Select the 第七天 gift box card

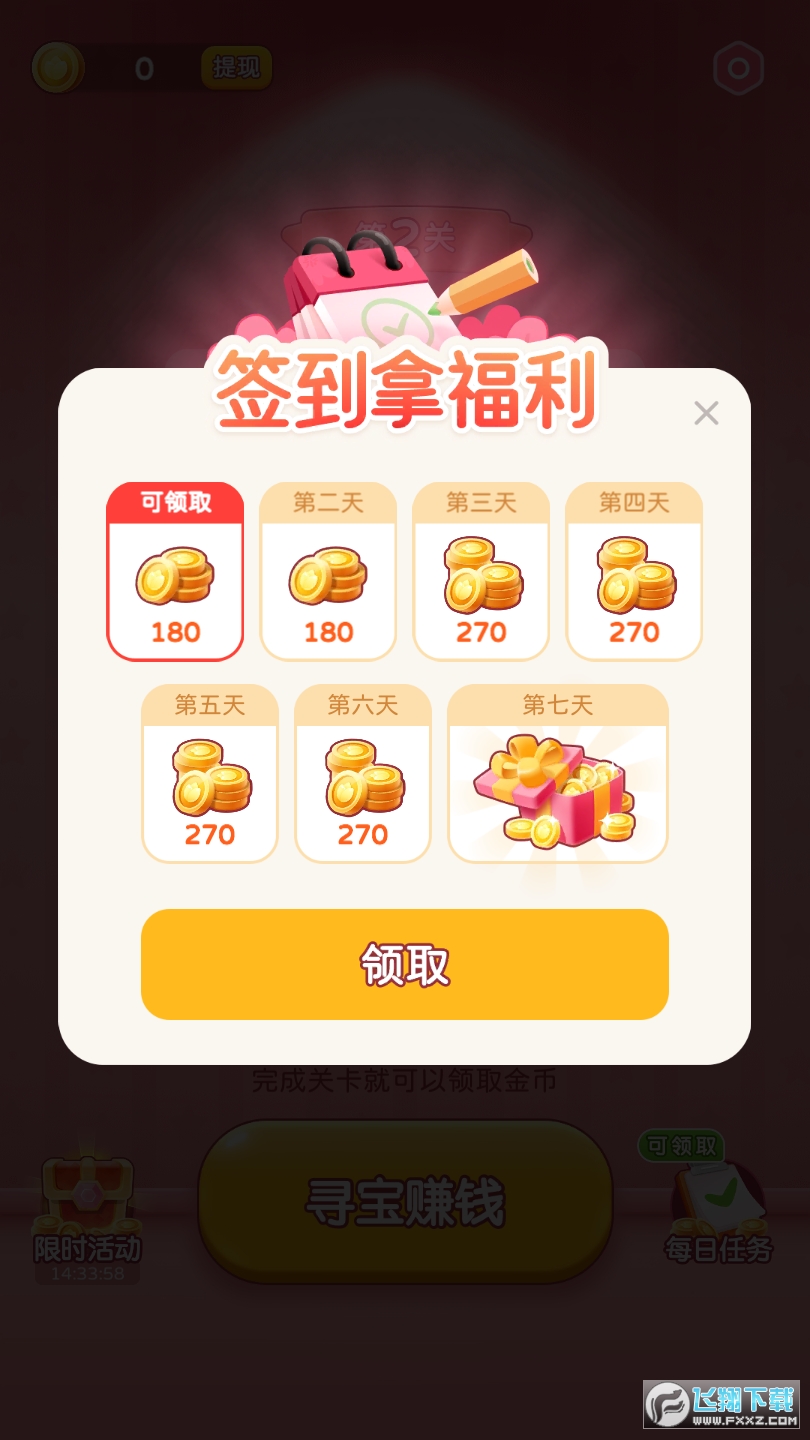[557, 774]
